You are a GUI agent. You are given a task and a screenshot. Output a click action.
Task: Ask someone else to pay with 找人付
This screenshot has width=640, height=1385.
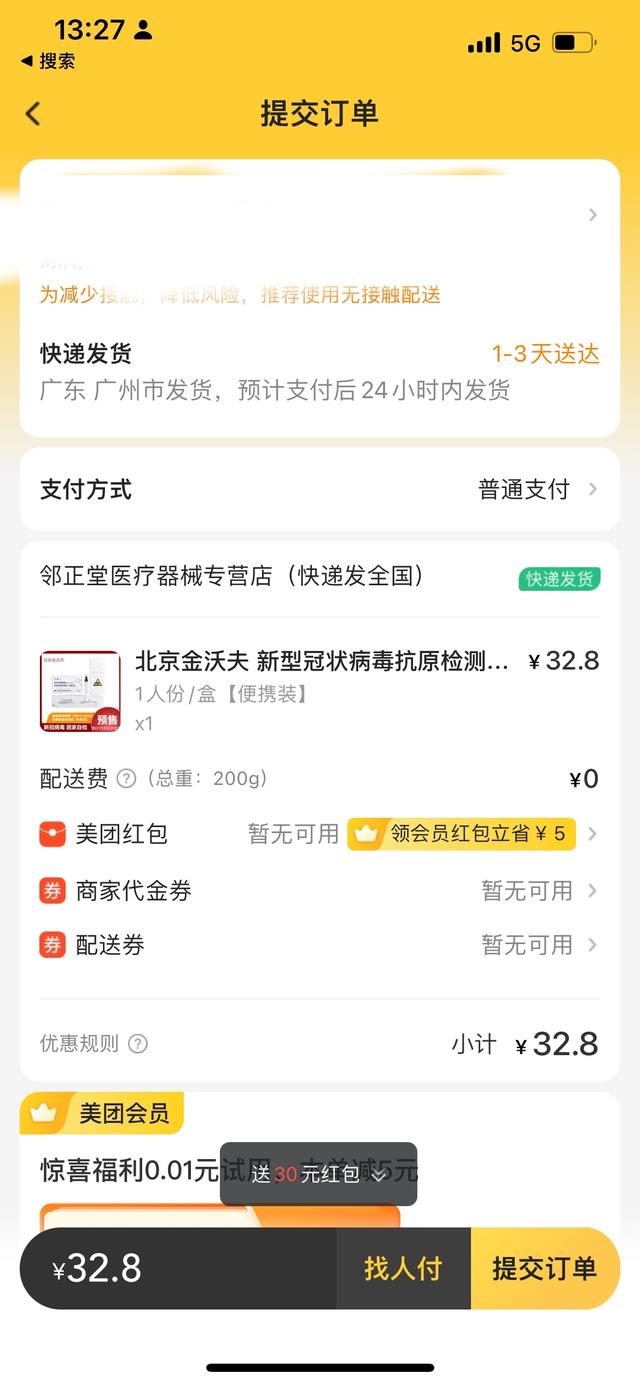coord(403,1268)
